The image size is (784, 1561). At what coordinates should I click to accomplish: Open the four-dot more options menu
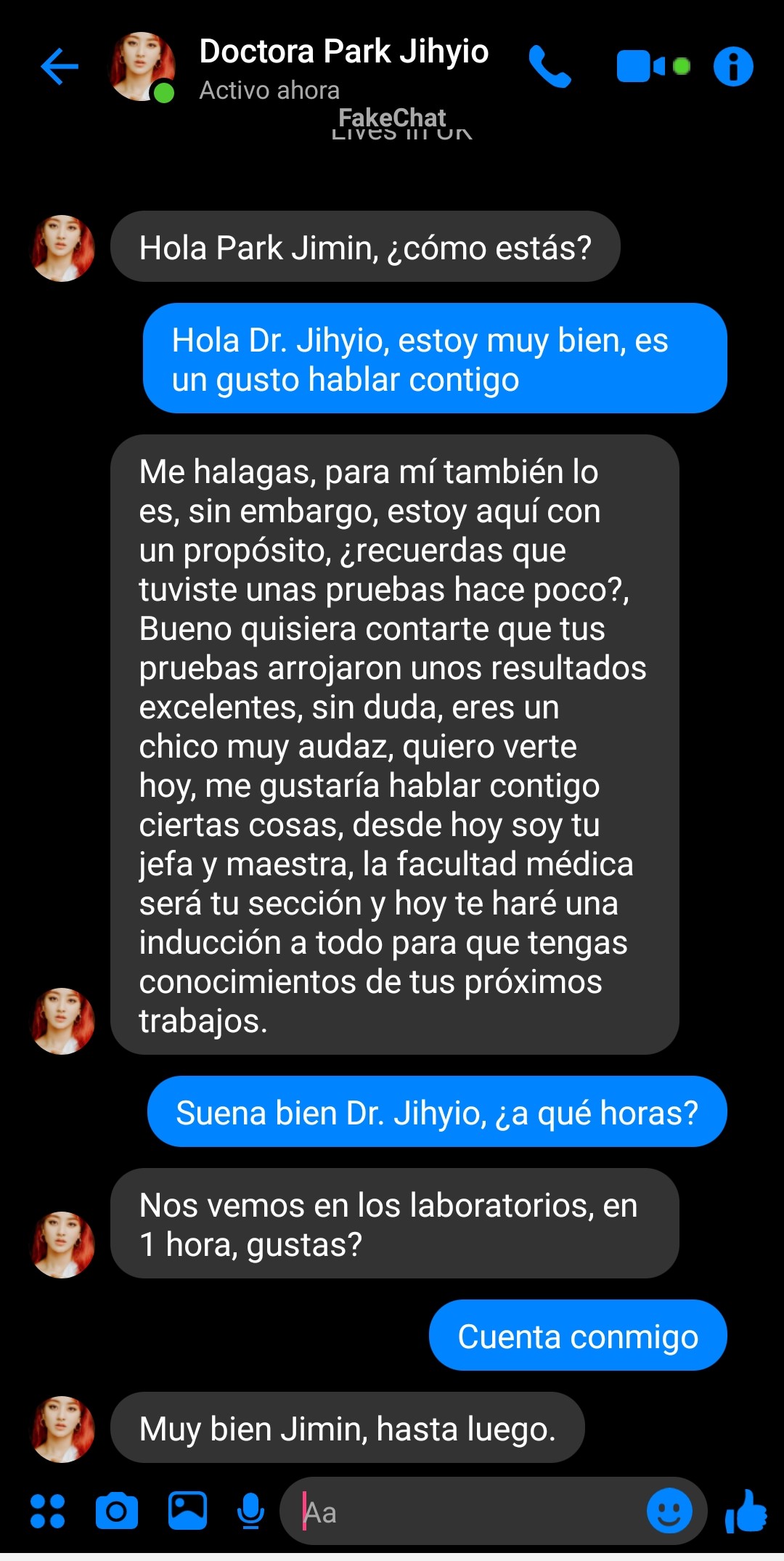coord(47,1512)
